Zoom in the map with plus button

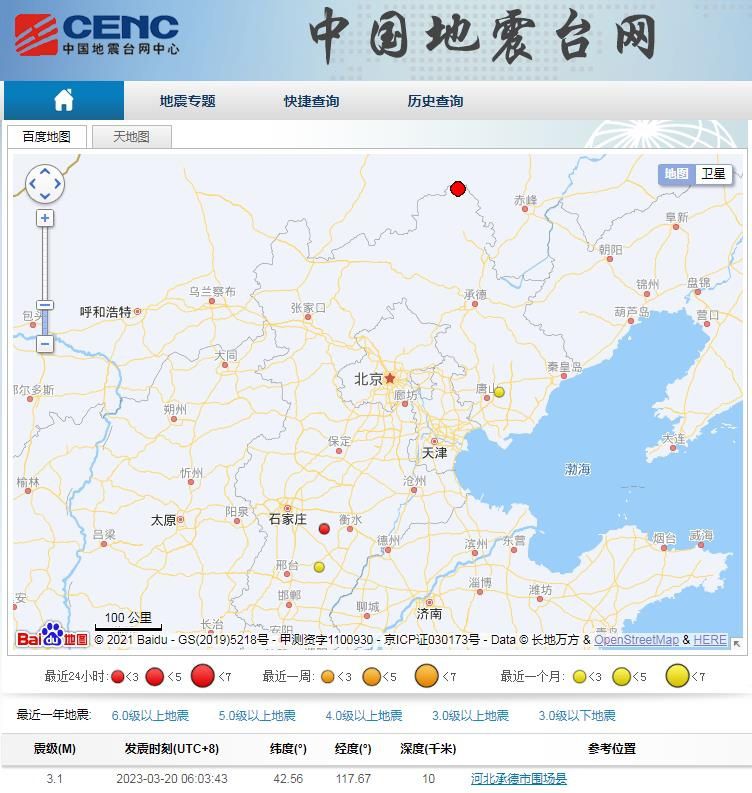pos(45,218)
